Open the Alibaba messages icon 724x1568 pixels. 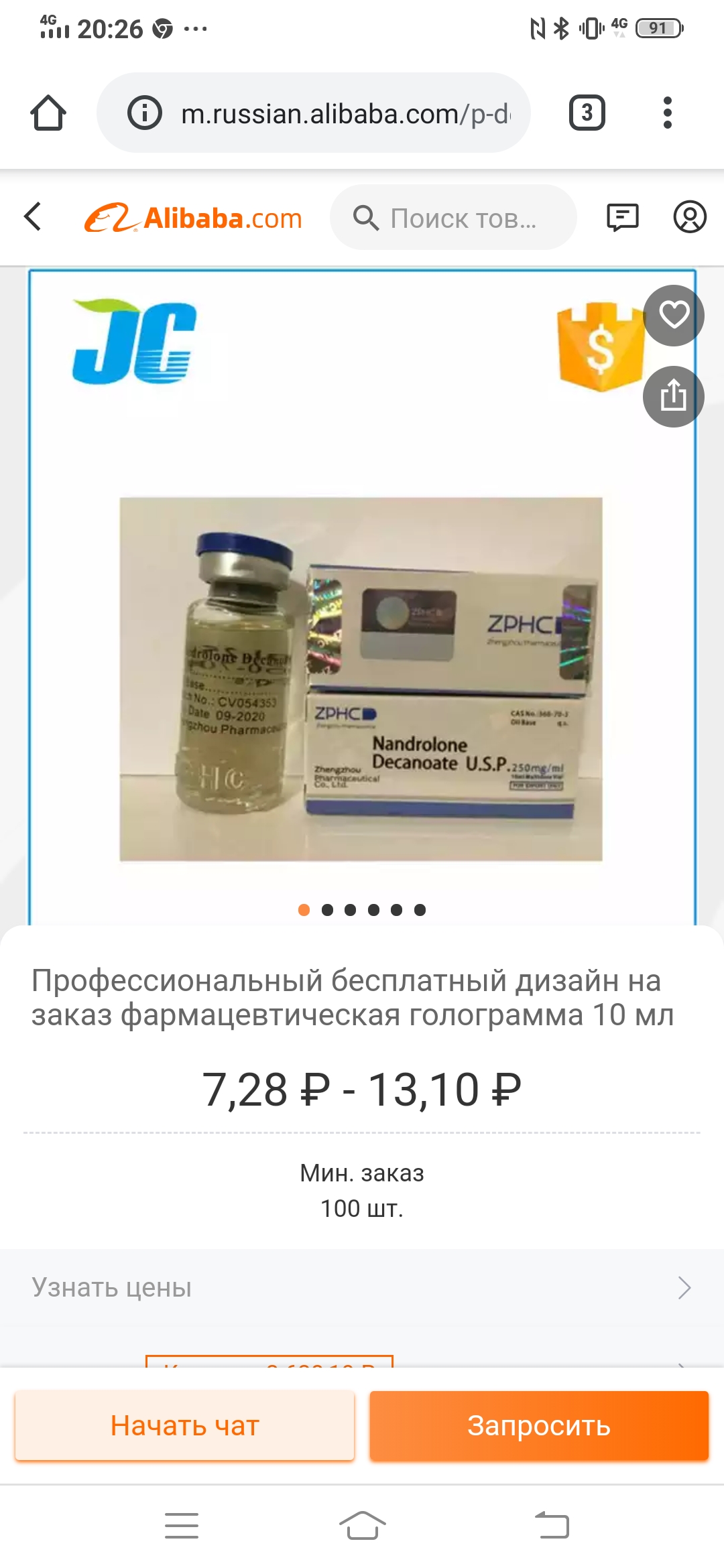622,217
